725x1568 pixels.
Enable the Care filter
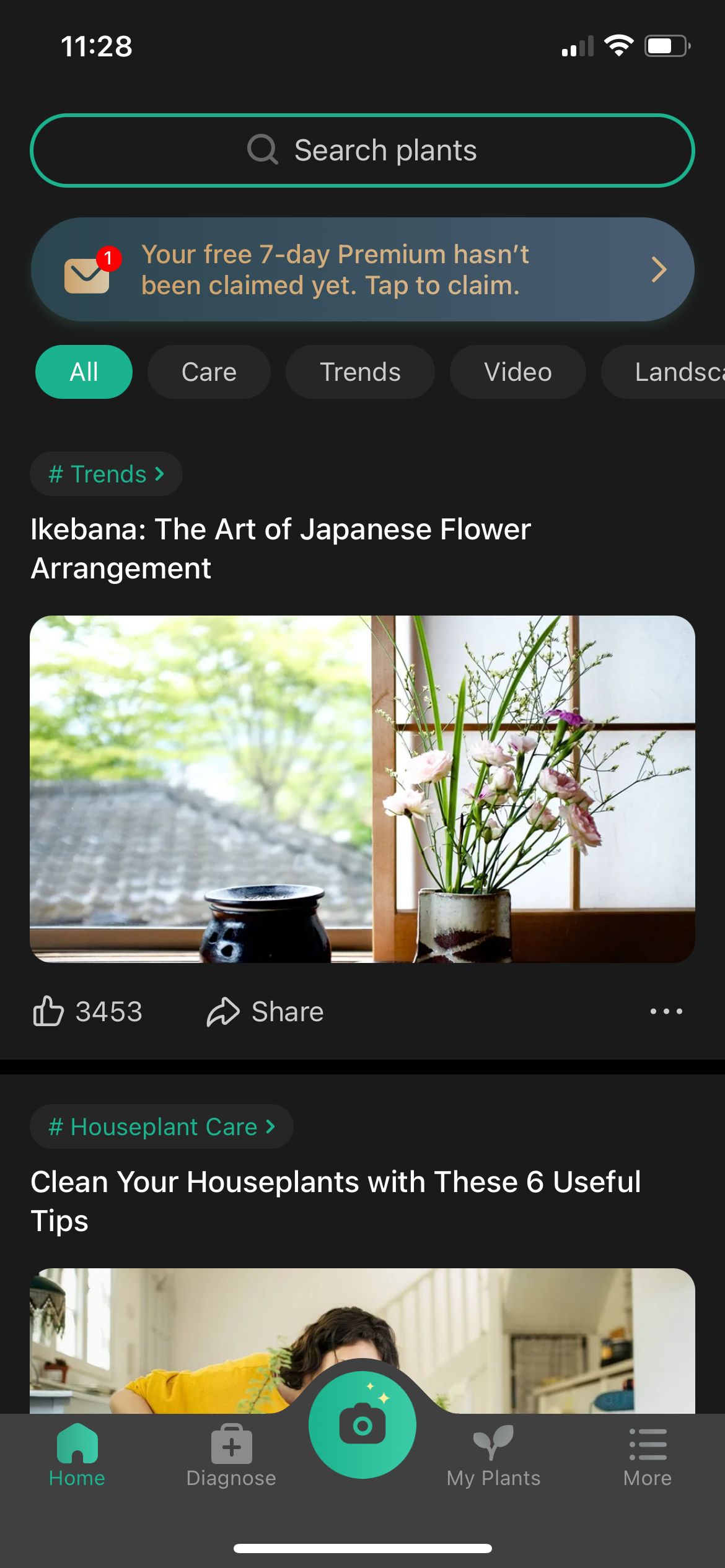tap(209, 372)
